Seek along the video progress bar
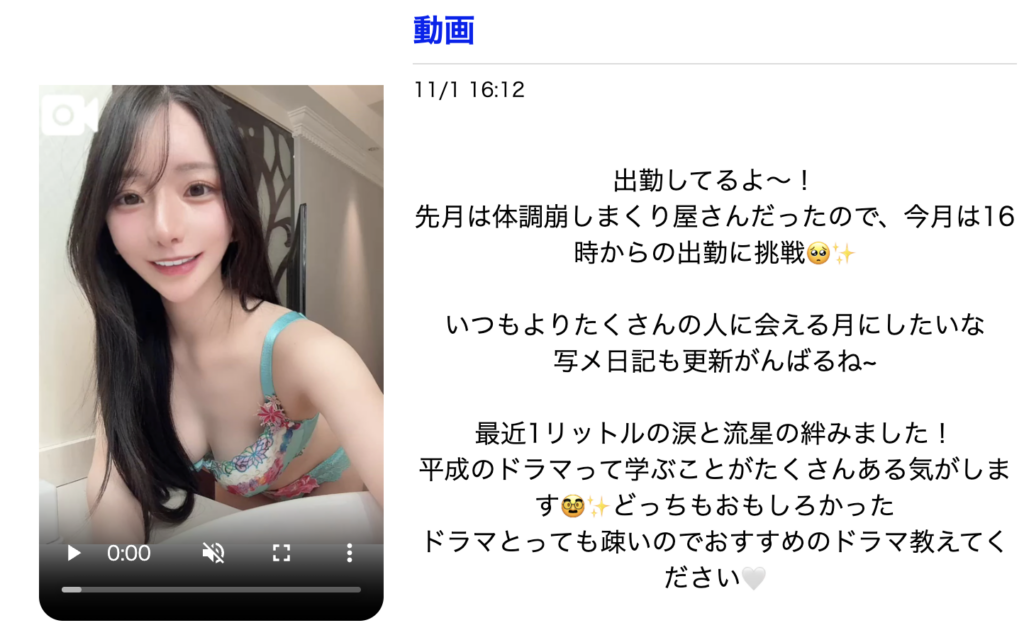1024x635 pixels. (x=211, y=589)
